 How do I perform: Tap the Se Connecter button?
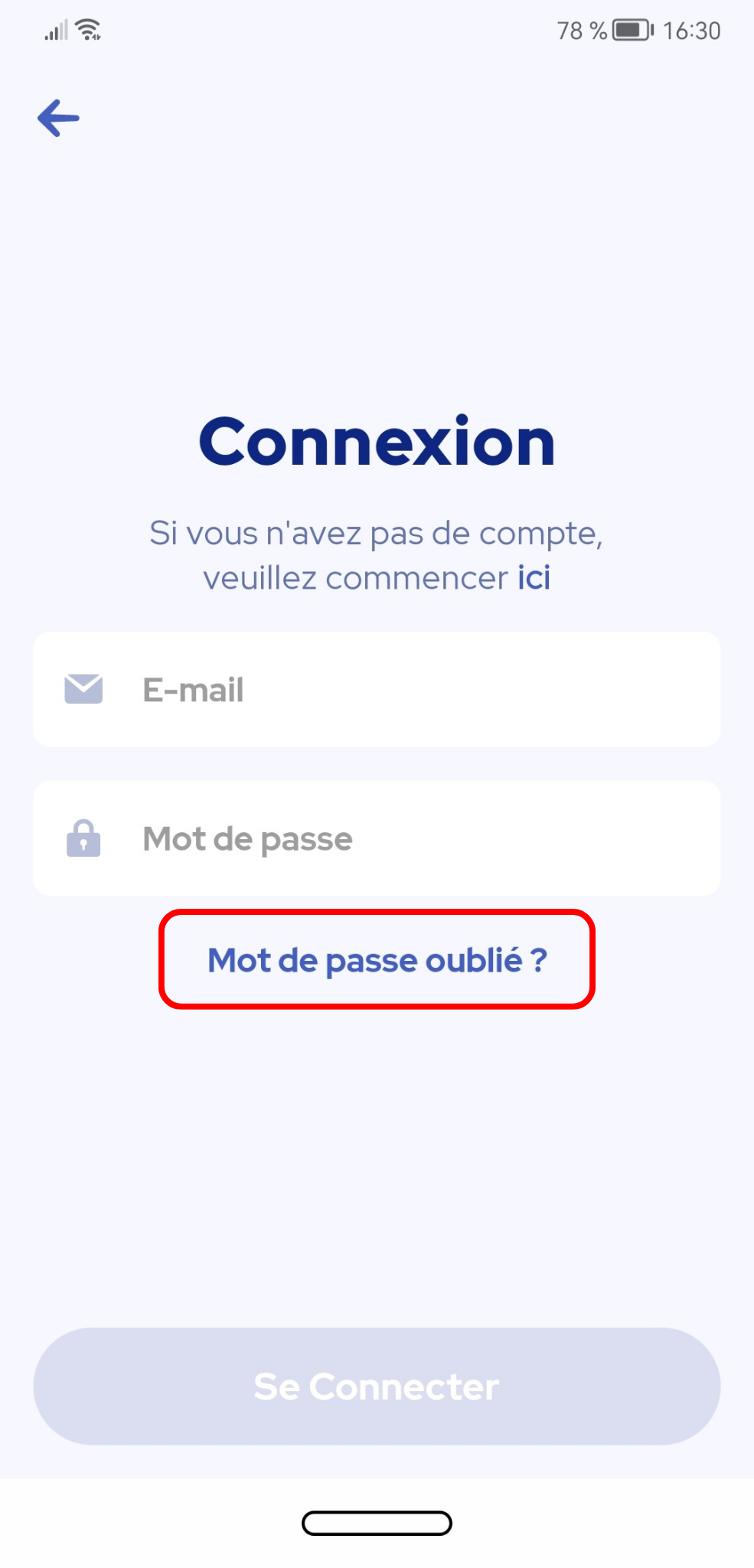tap(377, 1387)
